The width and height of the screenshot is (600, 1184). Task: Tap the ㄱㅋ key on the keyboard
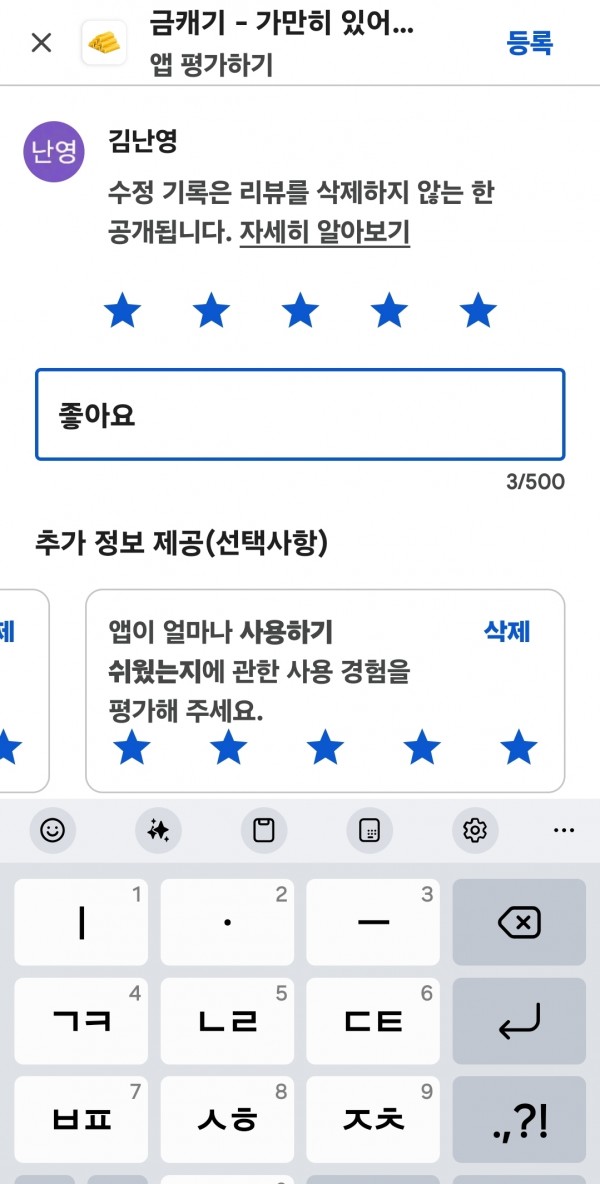tap(81, 1021)
